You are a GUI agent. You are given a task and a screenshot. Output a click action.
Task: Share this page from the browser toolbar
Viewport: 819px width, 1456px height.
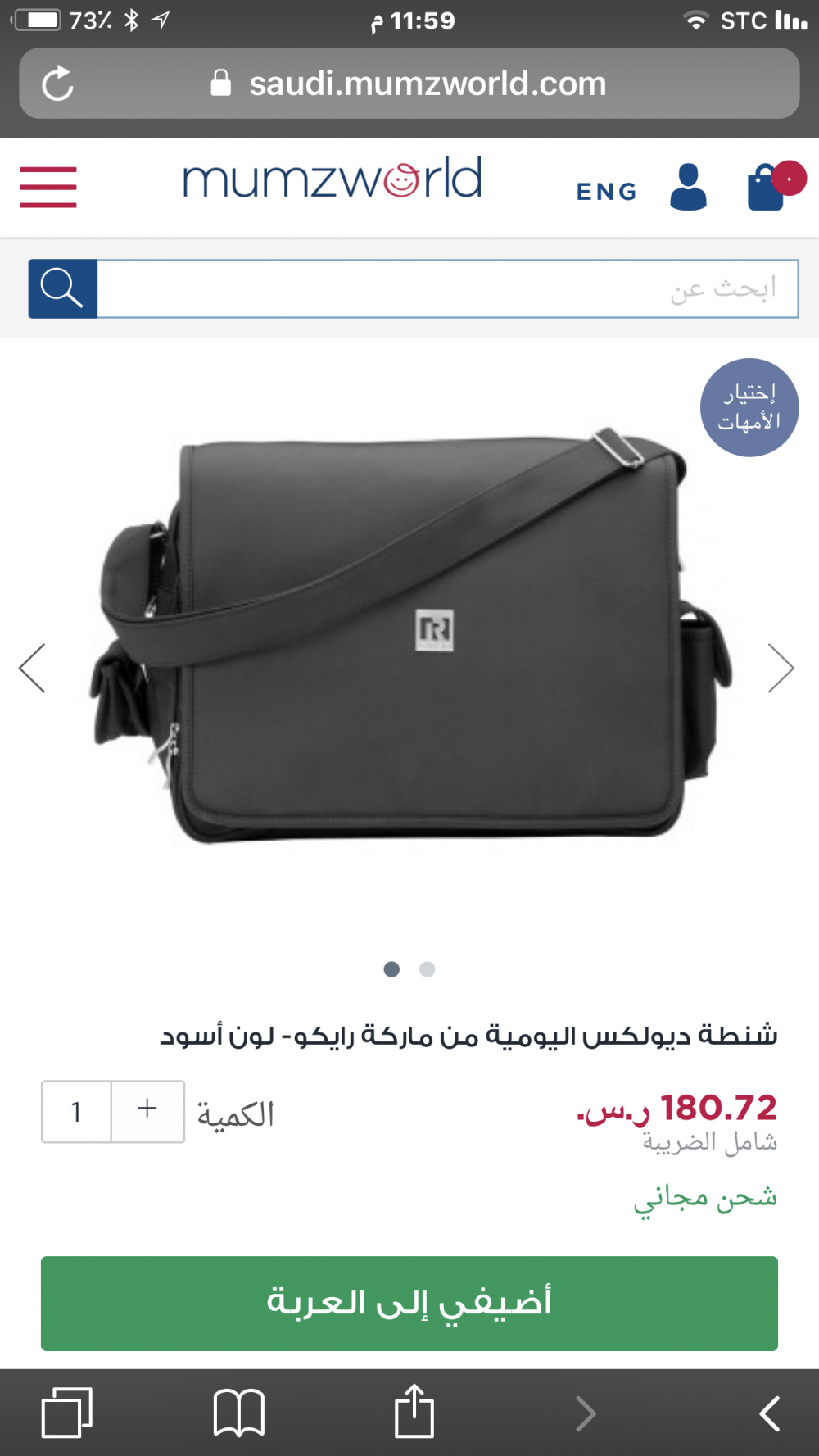coord(414,1411)
